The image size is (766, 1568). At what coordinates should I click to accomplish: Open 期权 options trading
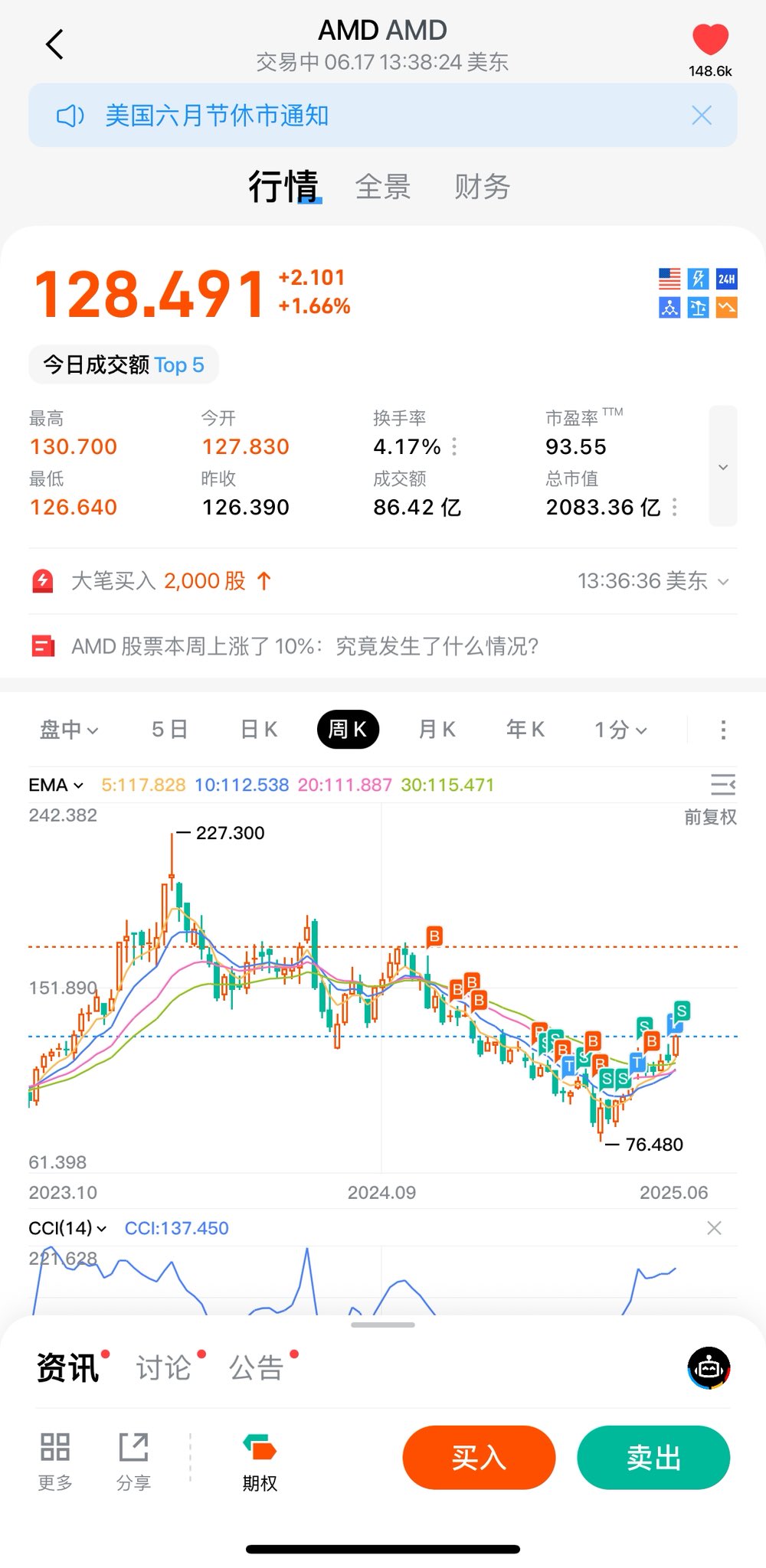[260, 1462]
